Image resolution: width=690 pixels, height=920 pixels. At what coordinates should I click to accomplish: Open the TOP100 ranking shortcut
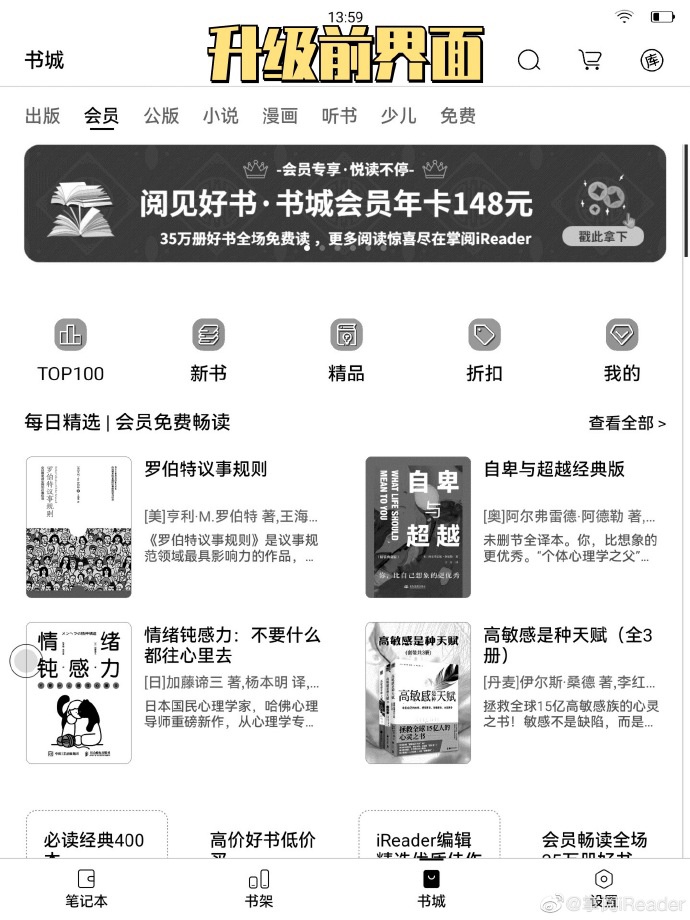70,350
